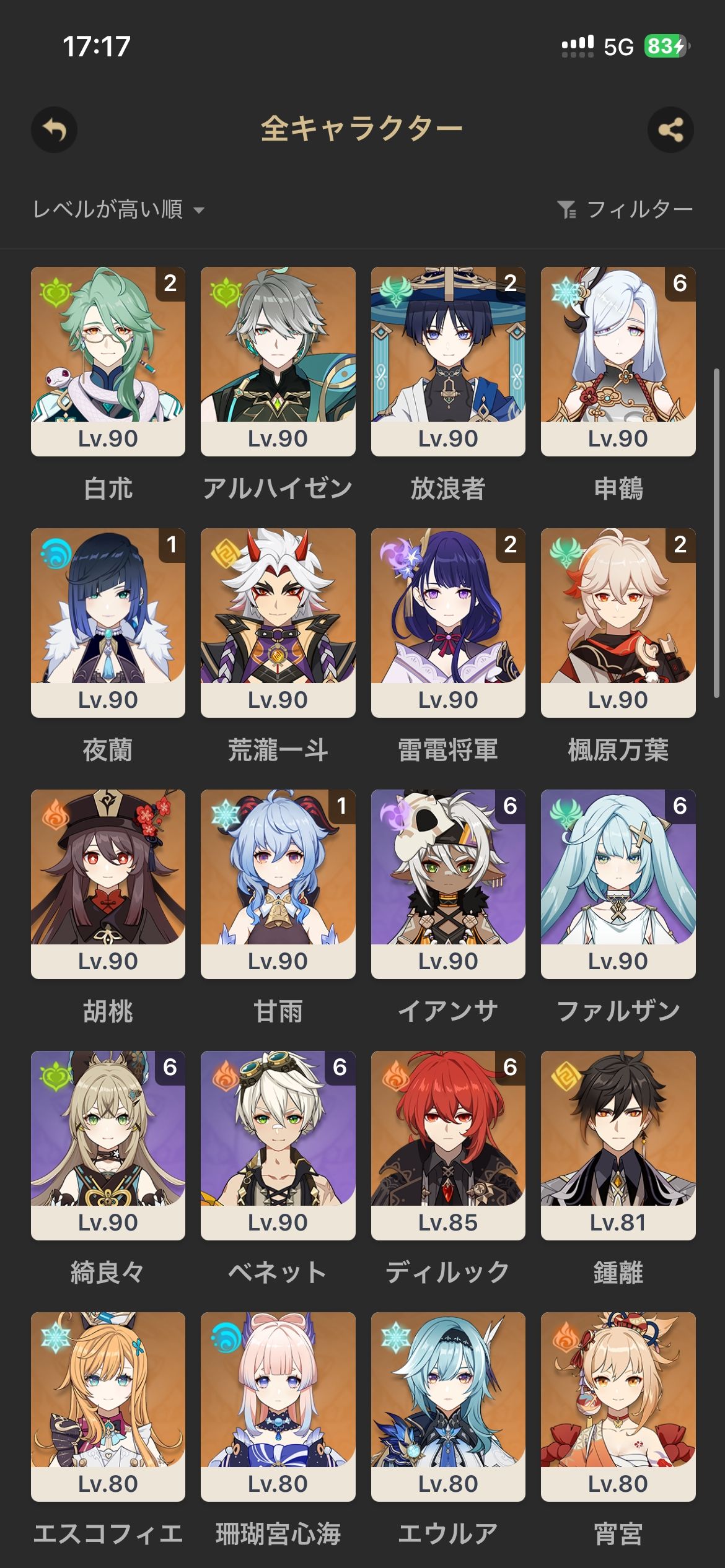
Task: Open the character card for 白朮
Action: (x=108, y=361)
